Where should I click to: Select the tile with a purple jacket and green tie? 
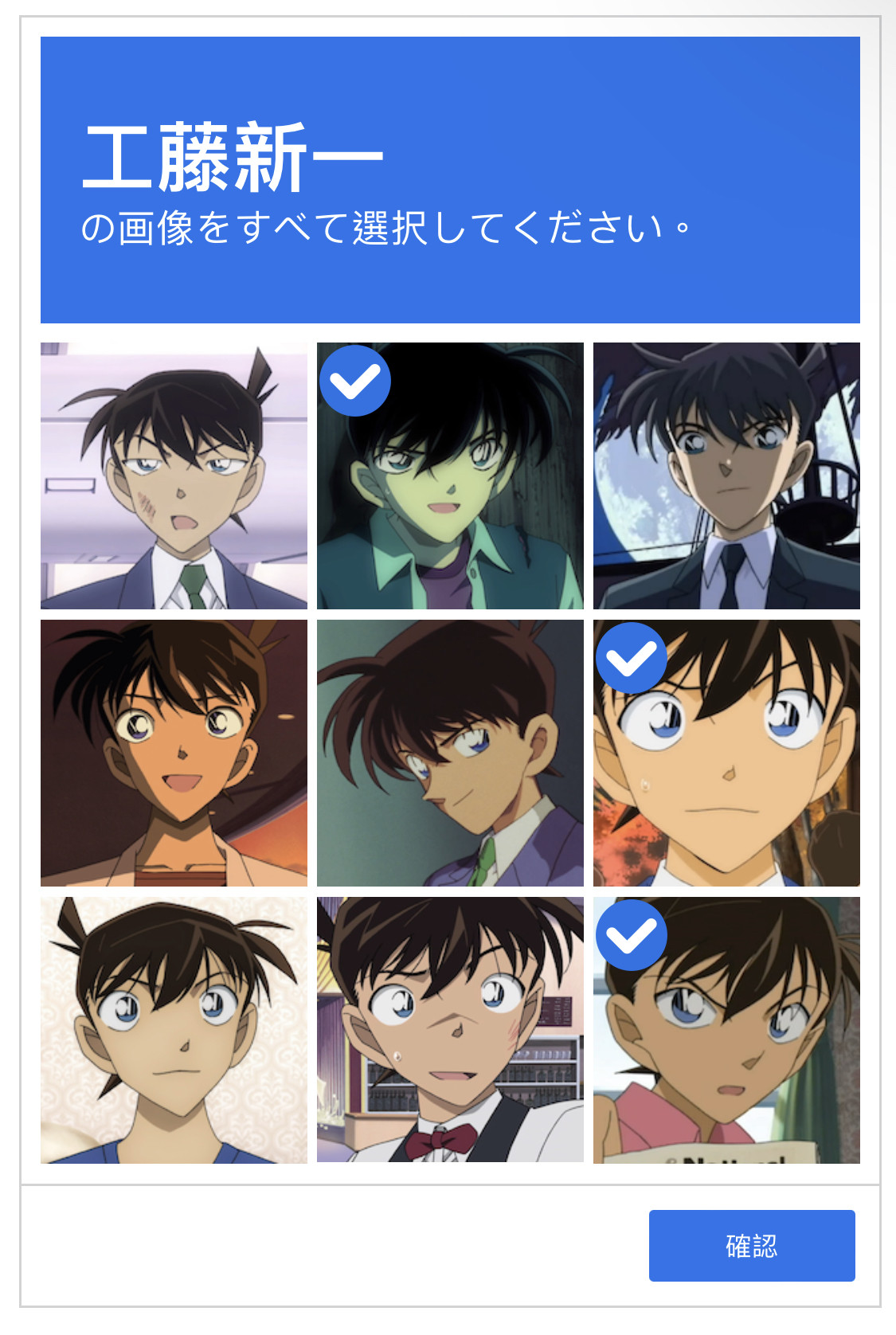click(x=450, y=753)
